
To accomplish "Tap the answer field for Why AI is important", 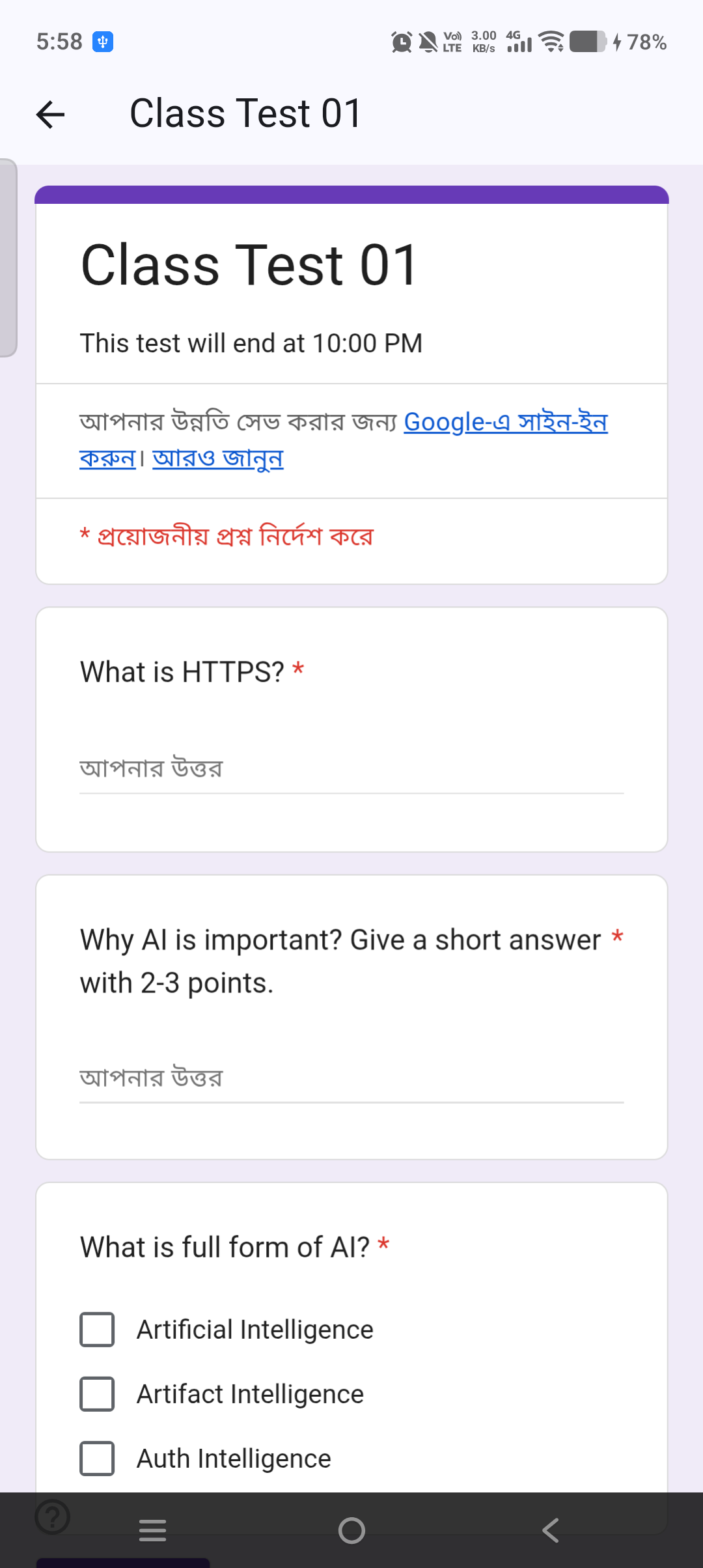I will coord(351,1079).
